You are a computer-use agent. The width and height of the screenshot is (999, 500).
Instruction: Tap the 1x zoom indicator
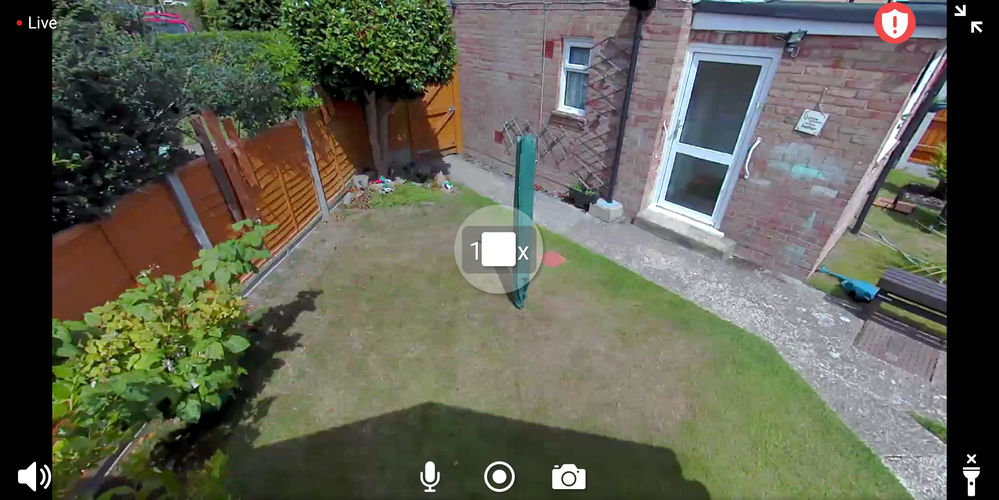pyautogui.click(x=498, y=250)
